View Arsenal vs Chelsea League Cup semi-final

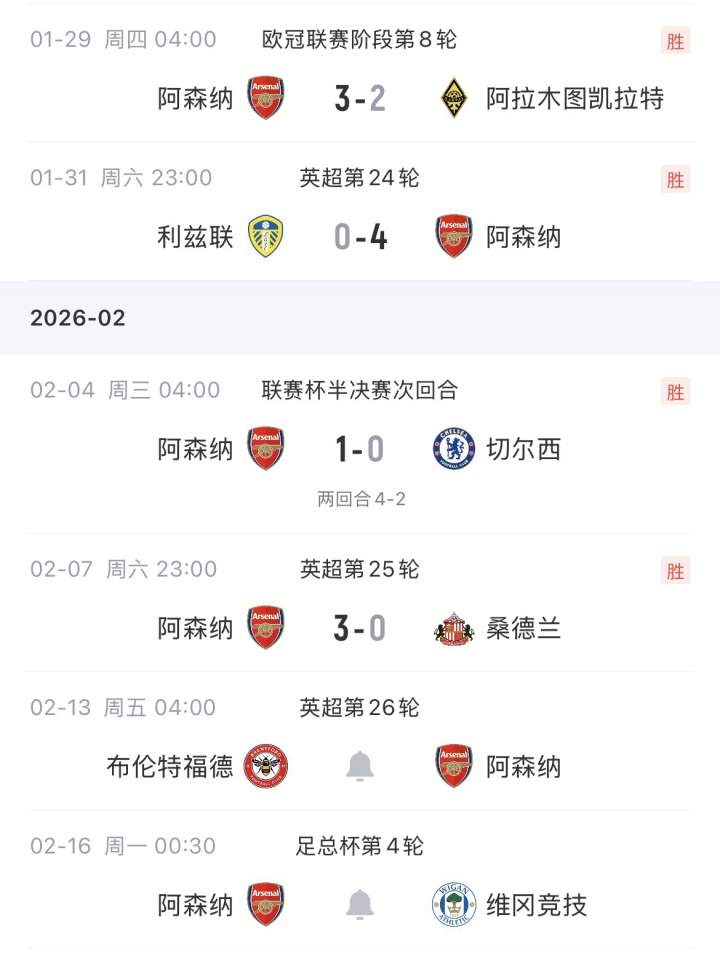[360, 449]
